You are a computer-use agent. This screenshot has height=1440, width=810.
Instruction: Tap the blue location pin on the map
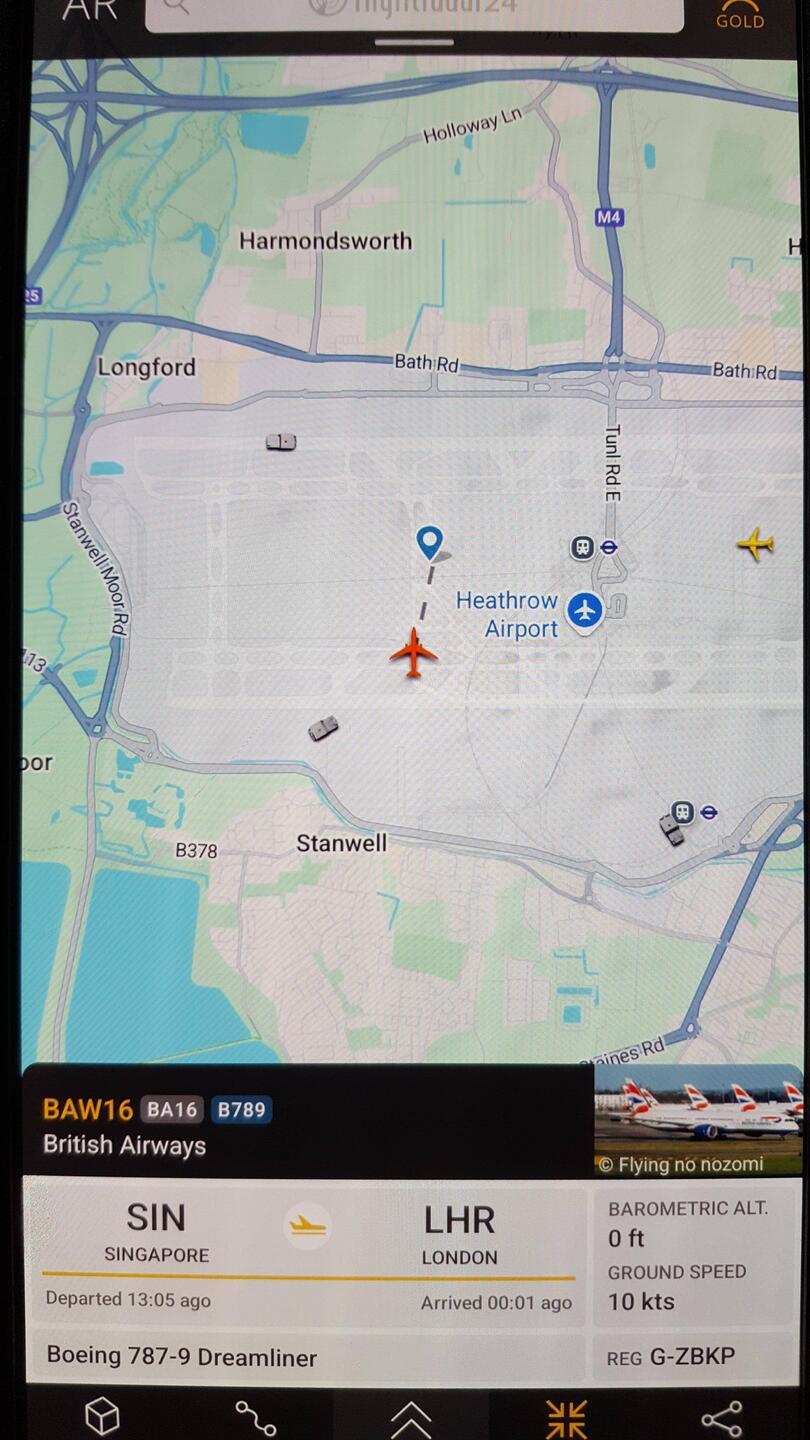point(429,541)
